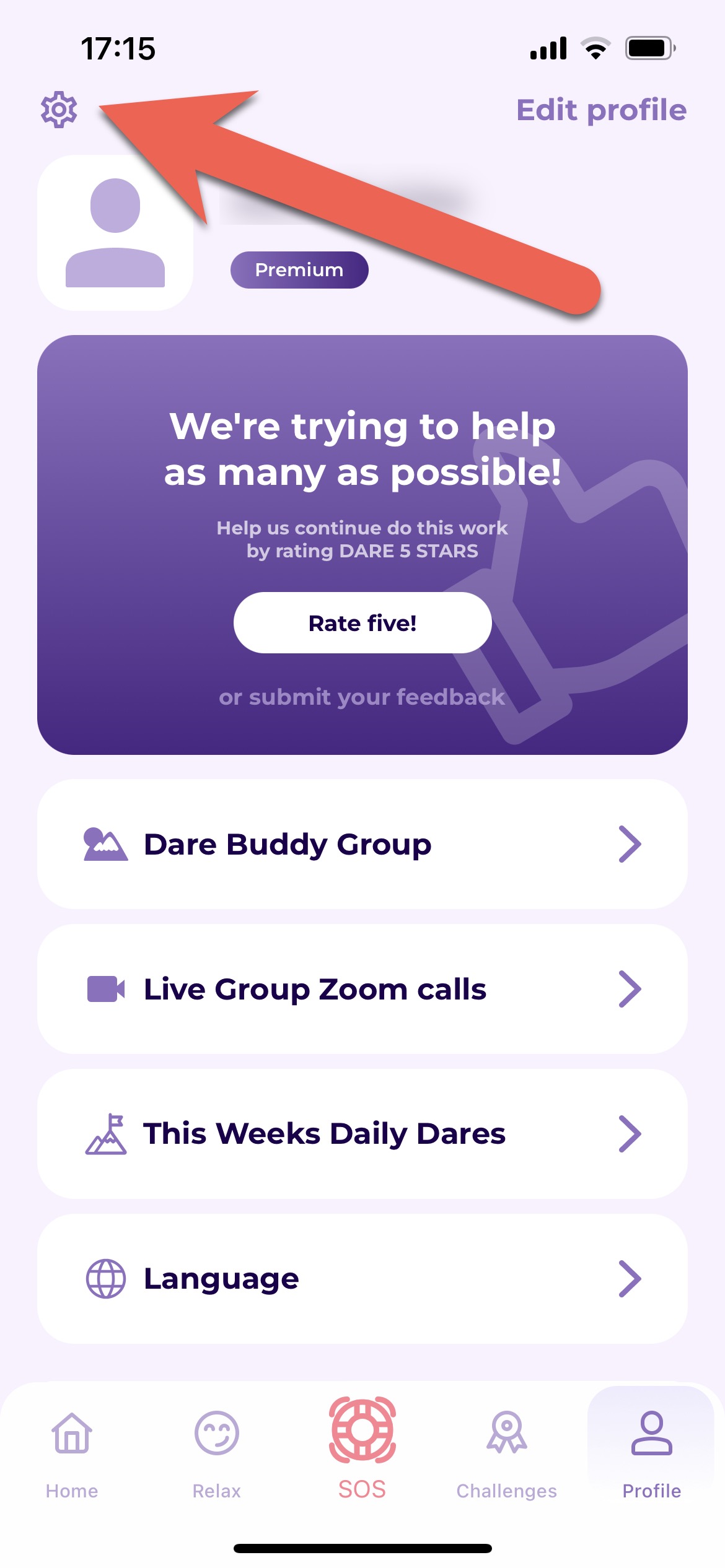725x1568 pixels.
Task: Switch to the Home tab
Action: tap(72, 1453)
